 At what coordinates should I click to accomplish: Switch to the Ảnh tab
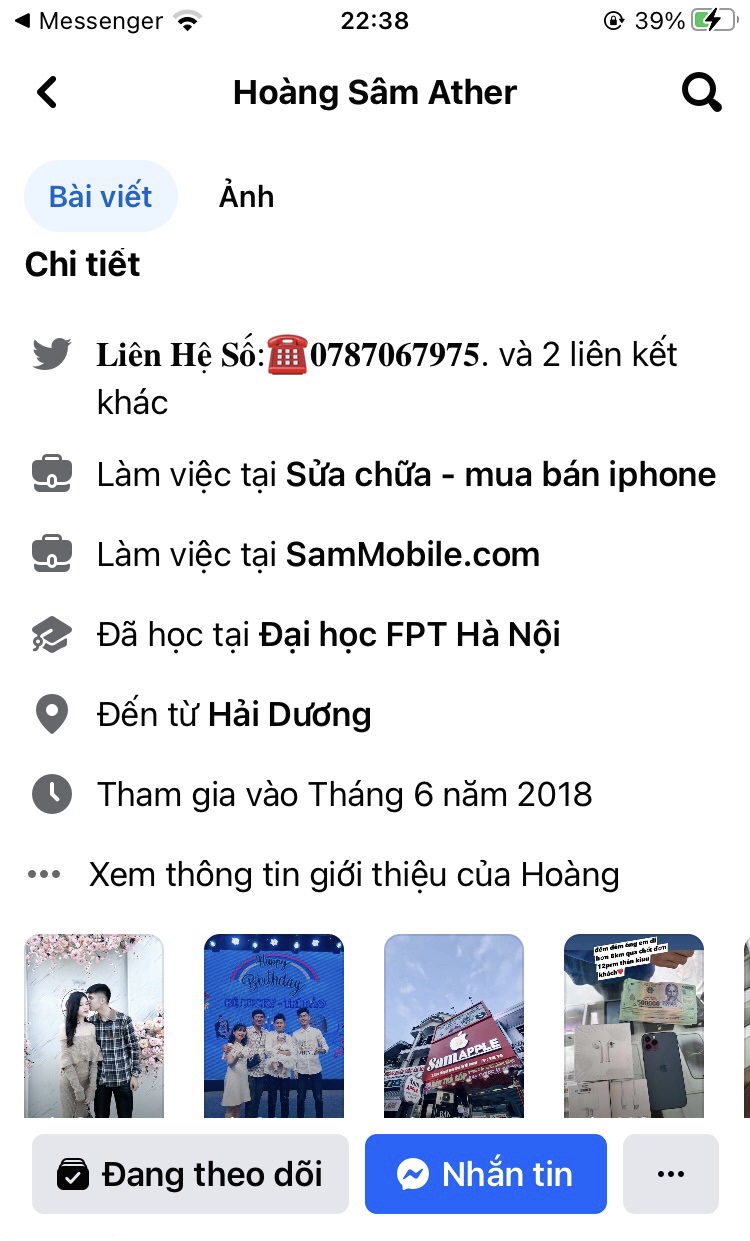click(x=246, y=196)
